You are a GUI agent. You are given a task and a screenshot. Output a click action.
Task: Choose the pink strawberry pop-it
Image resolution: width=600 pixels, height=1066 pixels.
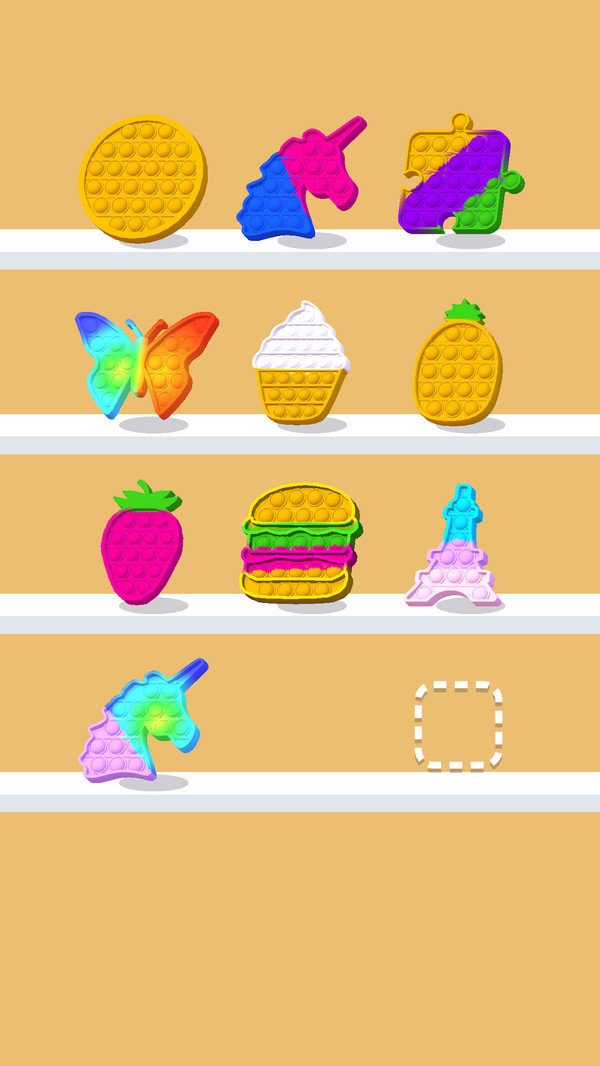142,544
